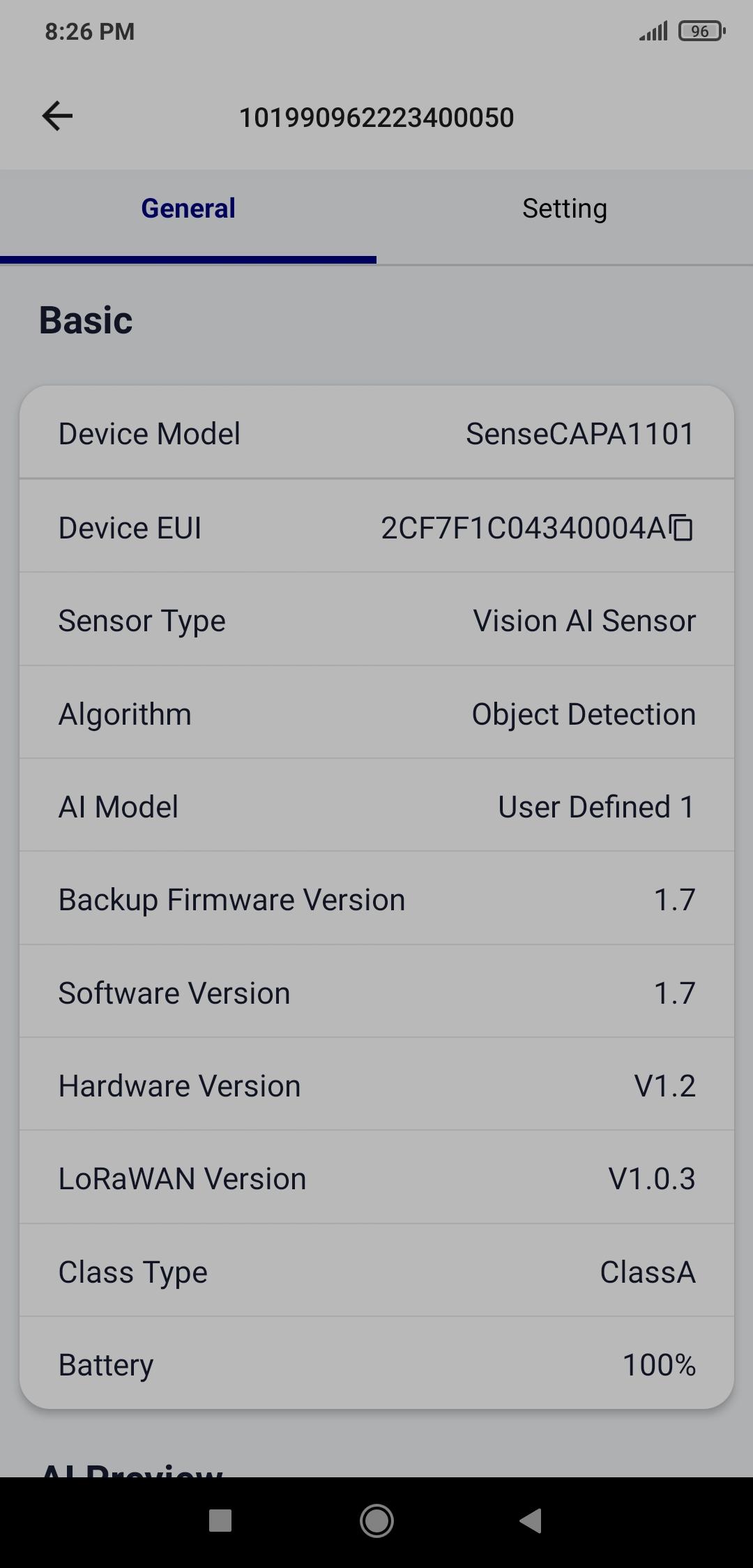
Task: Tap the Hardware Version V1.2 entry
Action: [376, 1085]
